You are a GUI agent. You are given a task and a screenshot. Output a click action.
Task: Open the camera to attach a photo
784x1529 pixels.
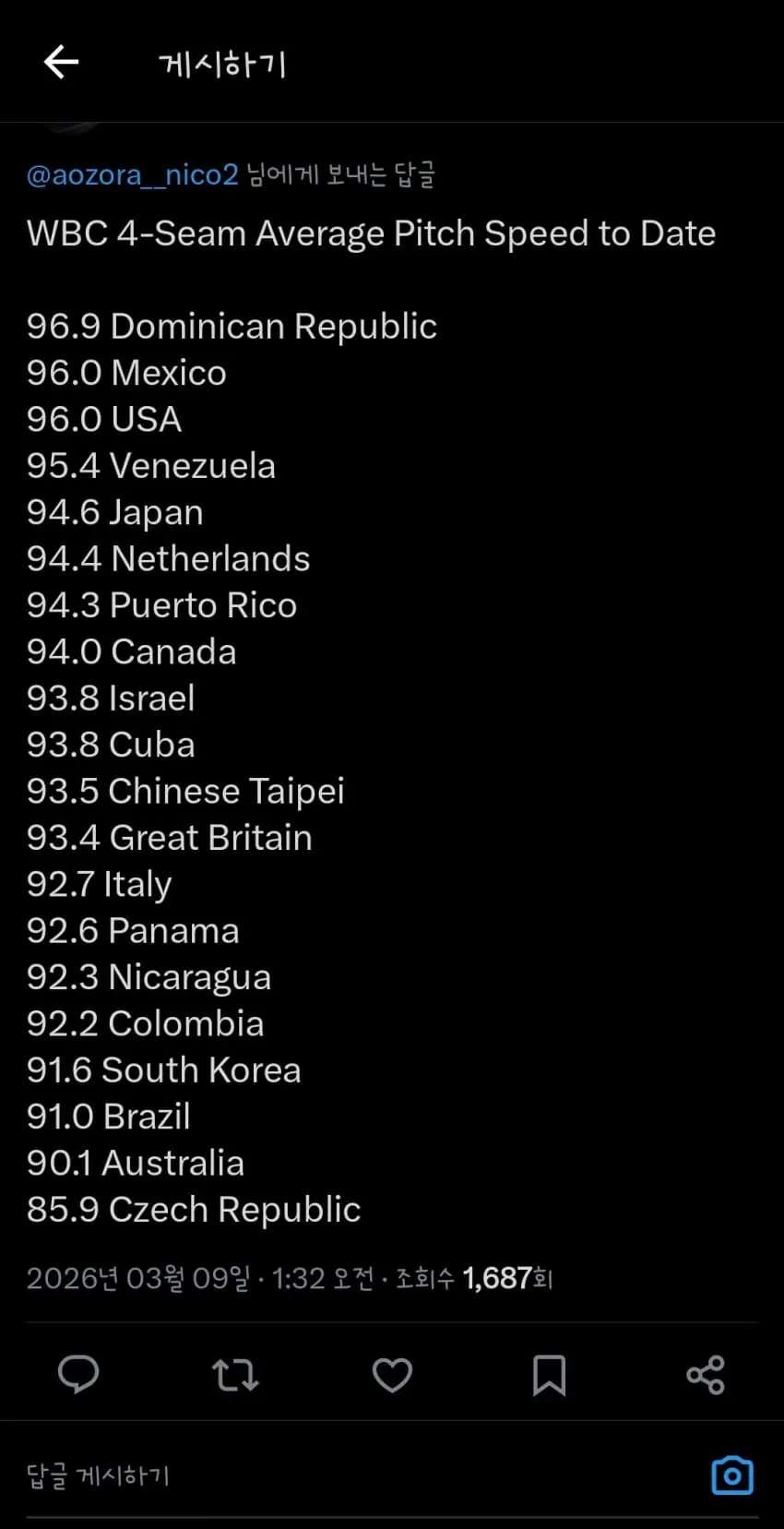coord(732,1475)
